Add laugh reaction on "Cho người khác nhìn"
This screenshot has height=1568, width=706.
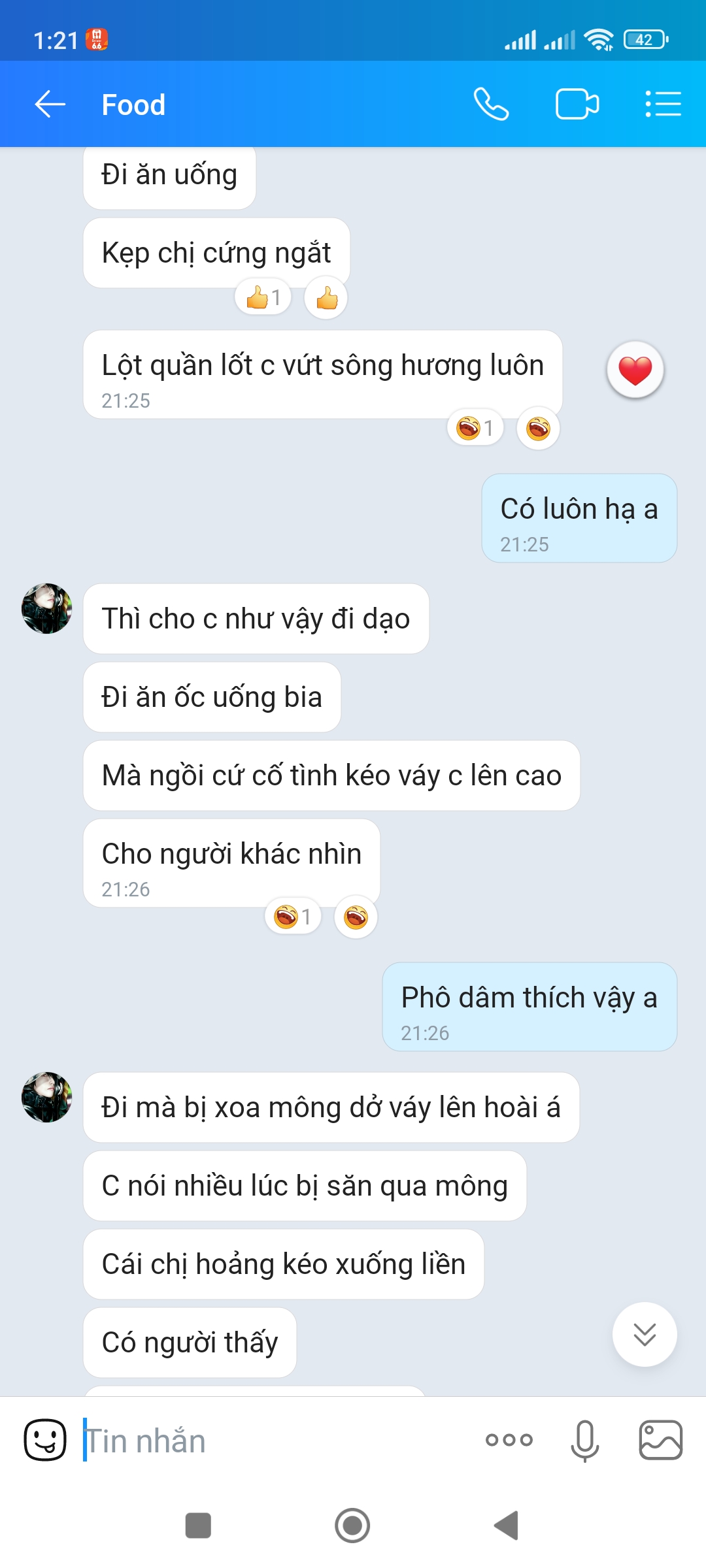pos(356,917)
